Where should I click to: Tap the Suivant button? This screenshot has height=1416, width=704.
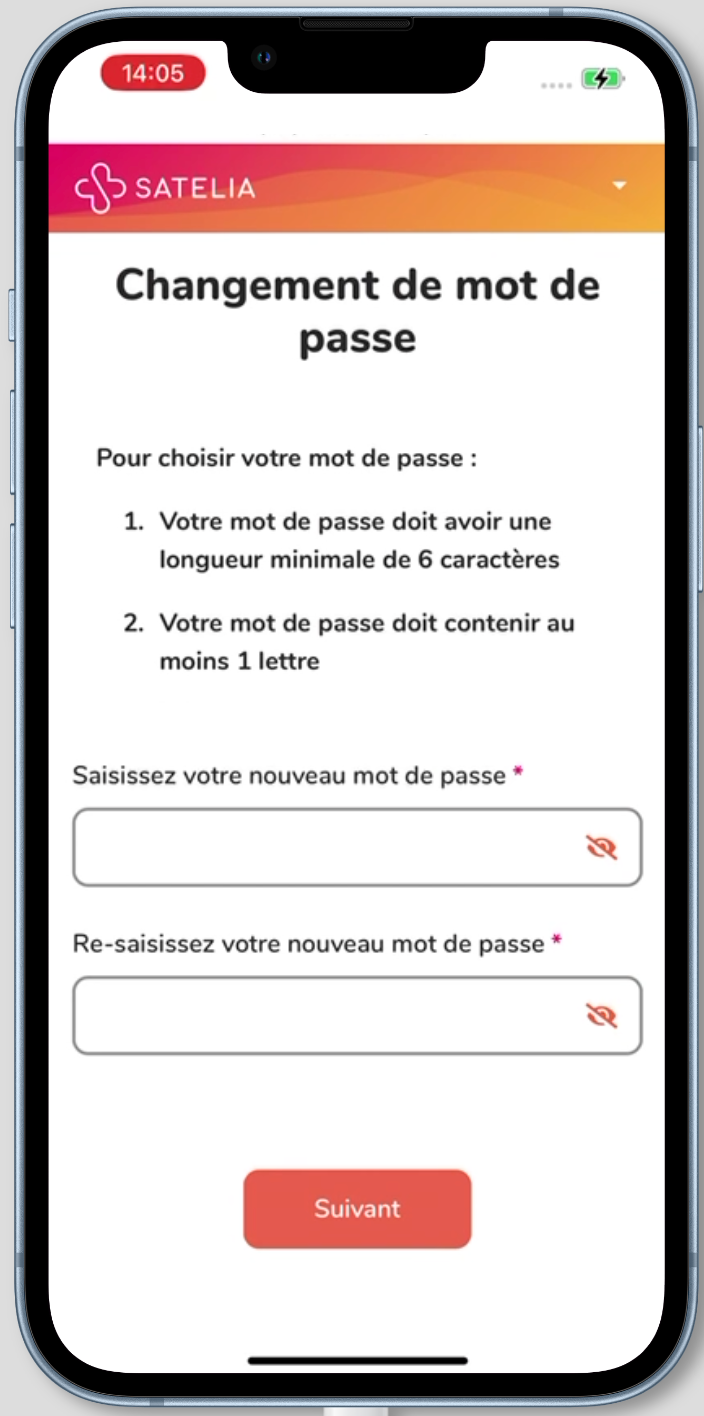[357, 1208]
